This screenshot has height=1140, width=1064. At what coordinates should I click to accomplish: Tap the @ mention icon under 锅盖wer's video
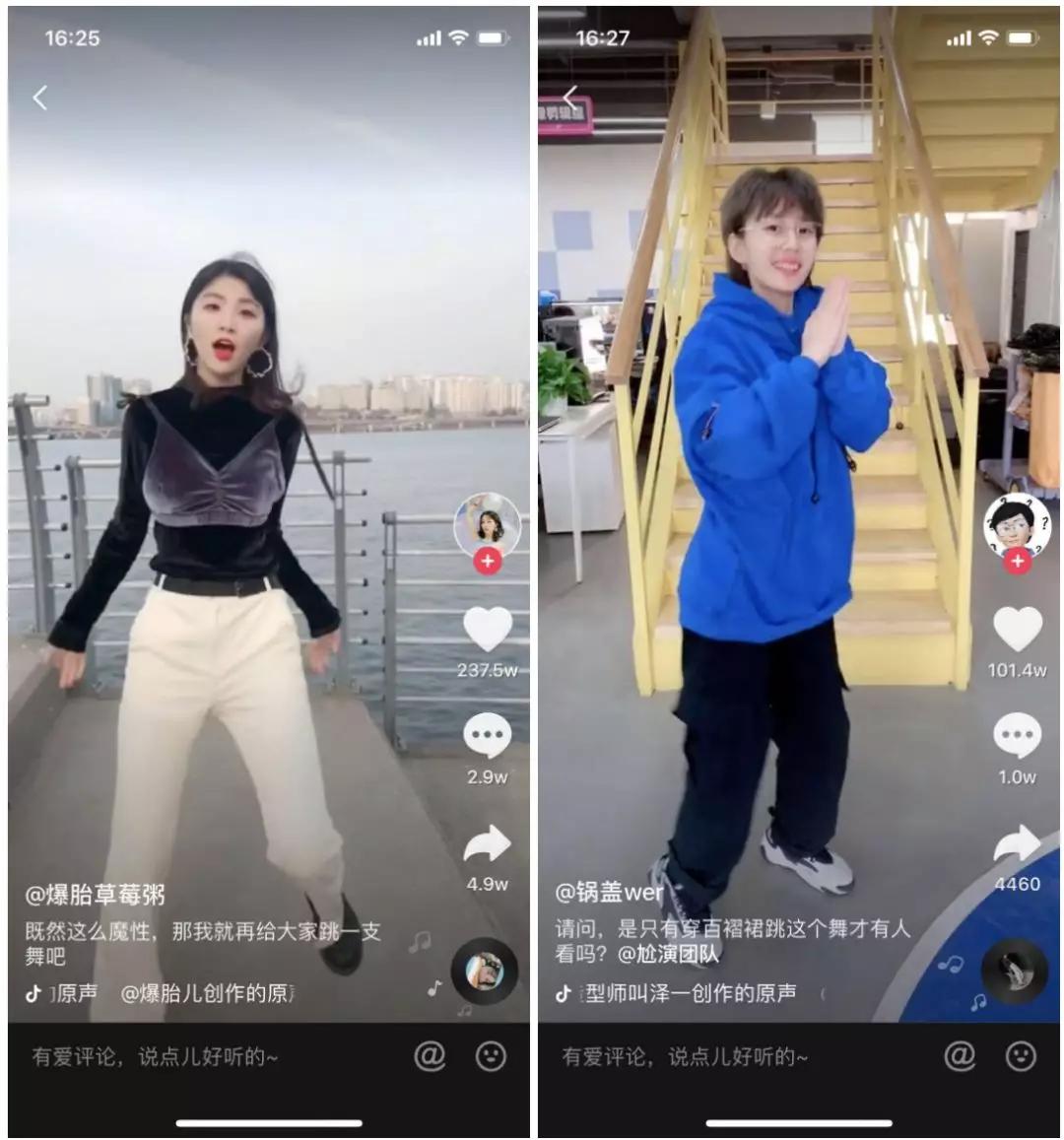tap(960, 1055)
